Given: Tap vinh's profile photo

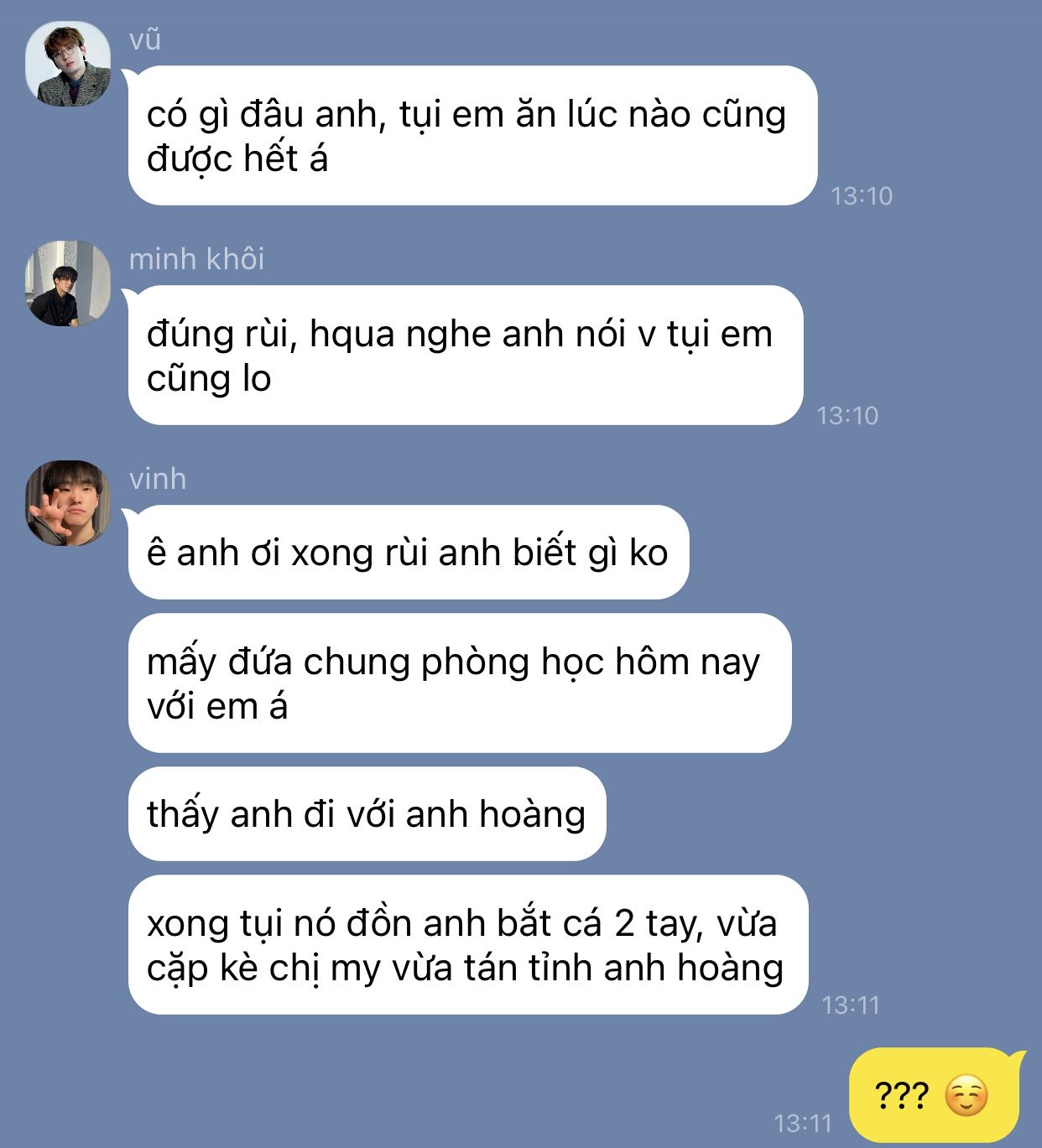Looking at the screenshot, I should pyautogui.click(x=68, y=503).
